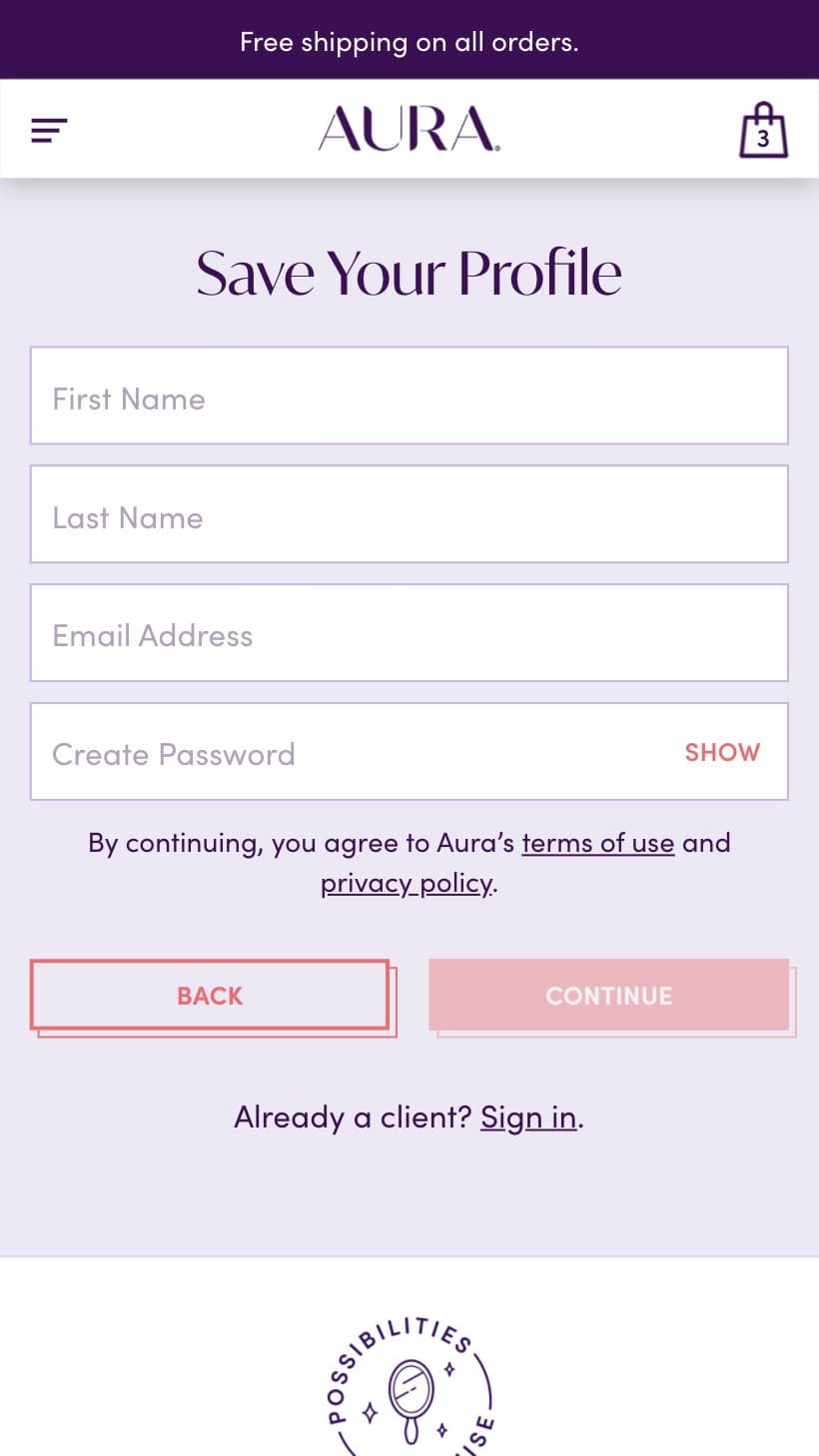Image resolution: width=819 pixels, height=1456 pixels.
Task: Tap the CONTINUE button
Action: click(609, 995)
